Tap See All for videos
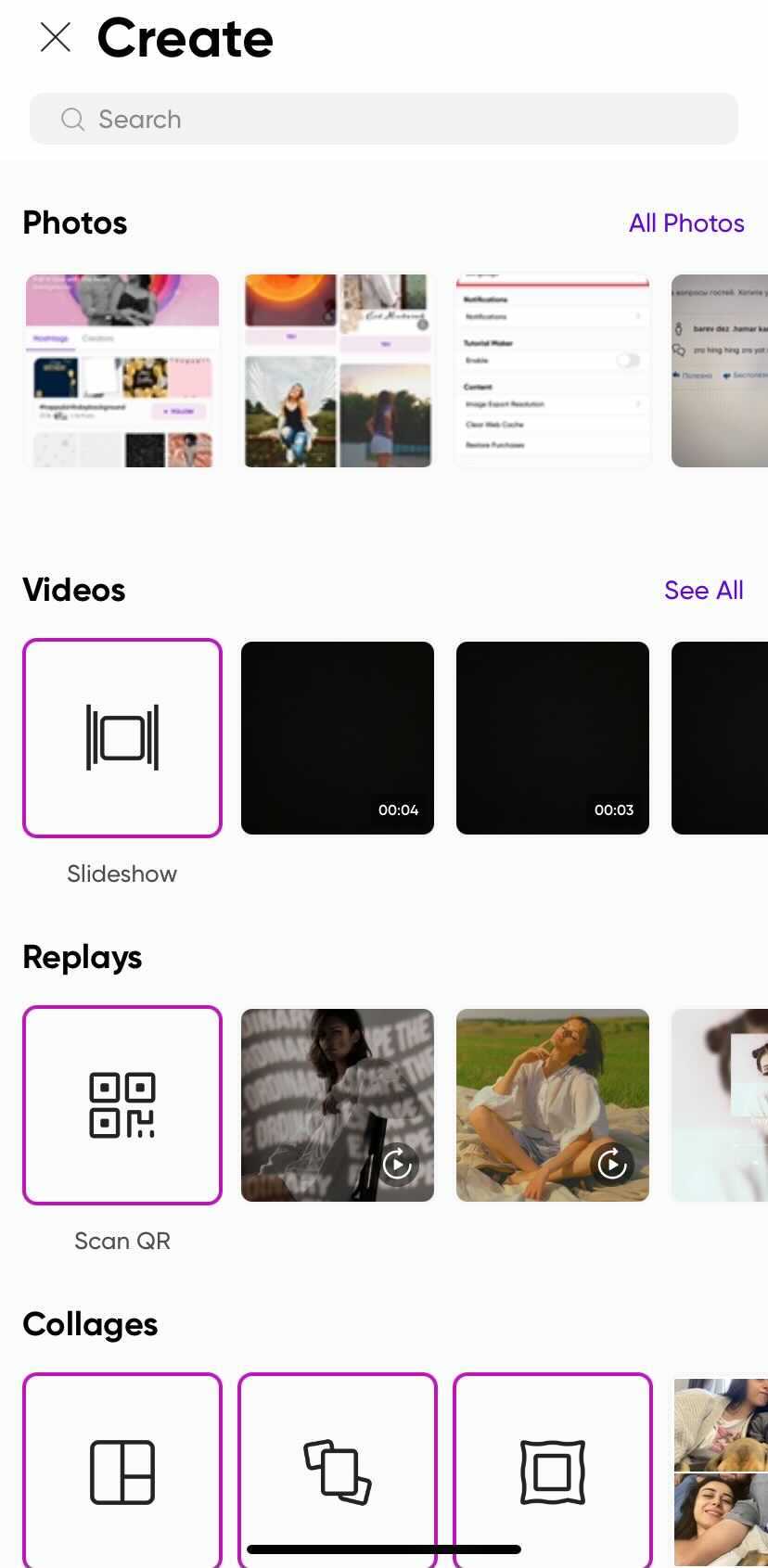This screenshot has width=768, height=1568. (x=703, y=591)
